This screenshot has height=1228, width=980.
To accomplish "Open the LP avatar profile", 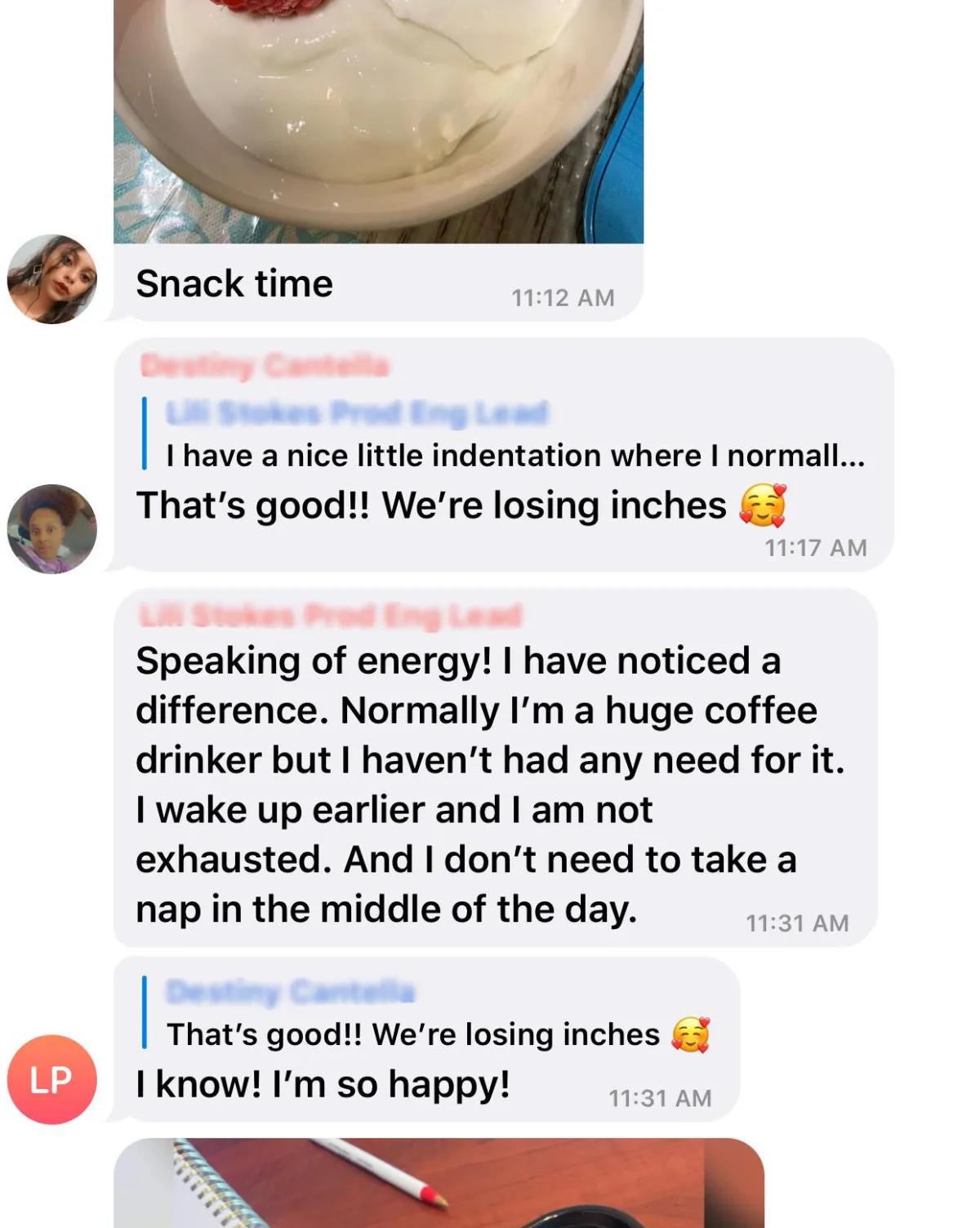I will pos(52,1079).
